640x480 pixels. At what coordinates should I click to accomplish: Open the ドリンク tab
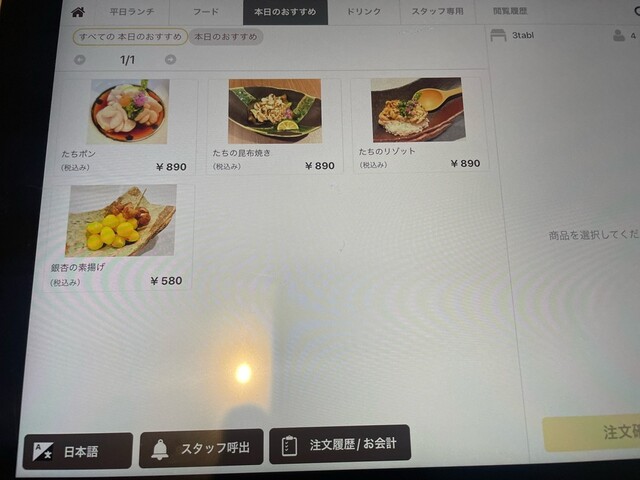(x=363, y=12)
